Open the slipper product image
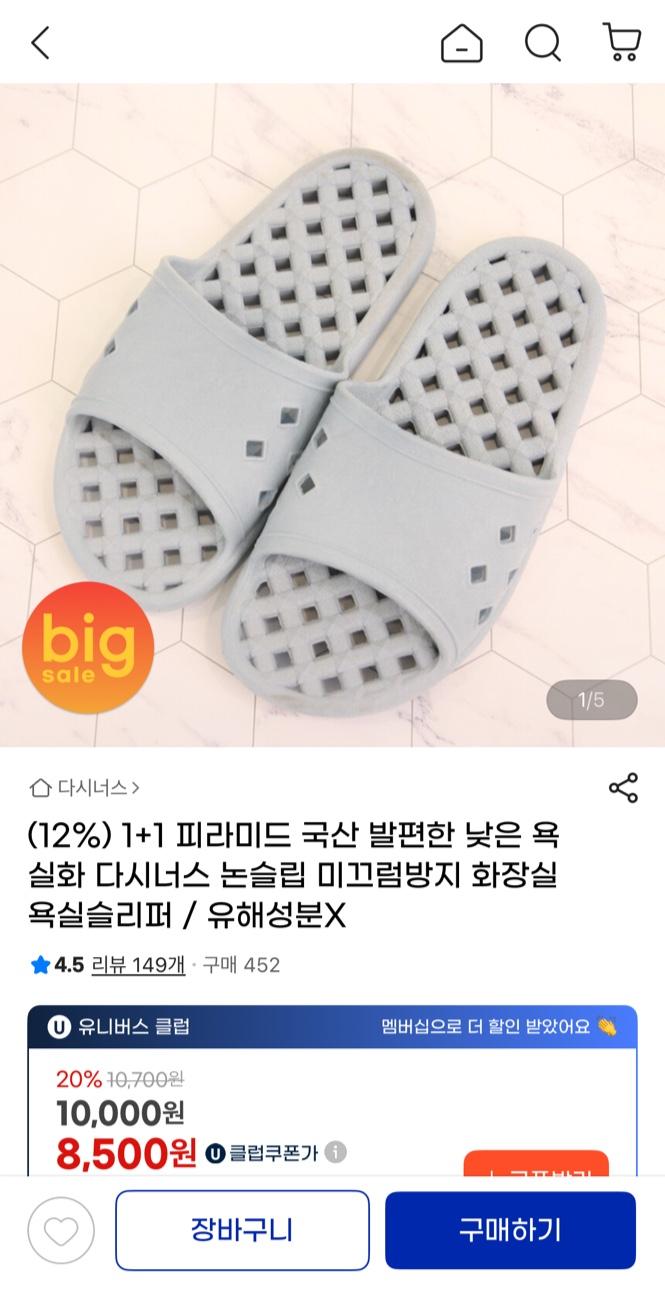 click(x=332, y=415)
